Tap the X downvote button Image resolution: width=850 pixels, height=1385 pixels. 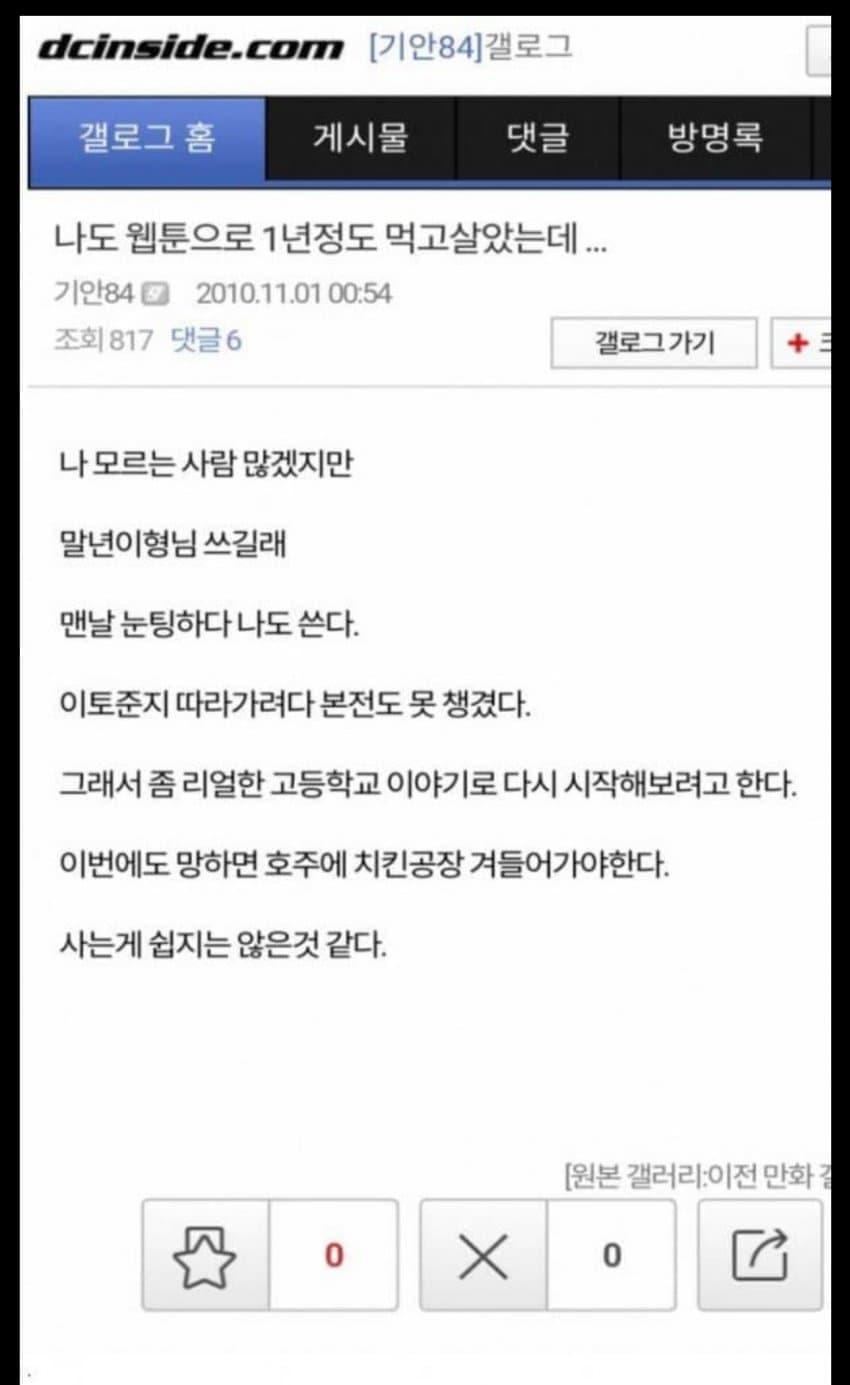pyautogui.click(x=483, y=1255)
